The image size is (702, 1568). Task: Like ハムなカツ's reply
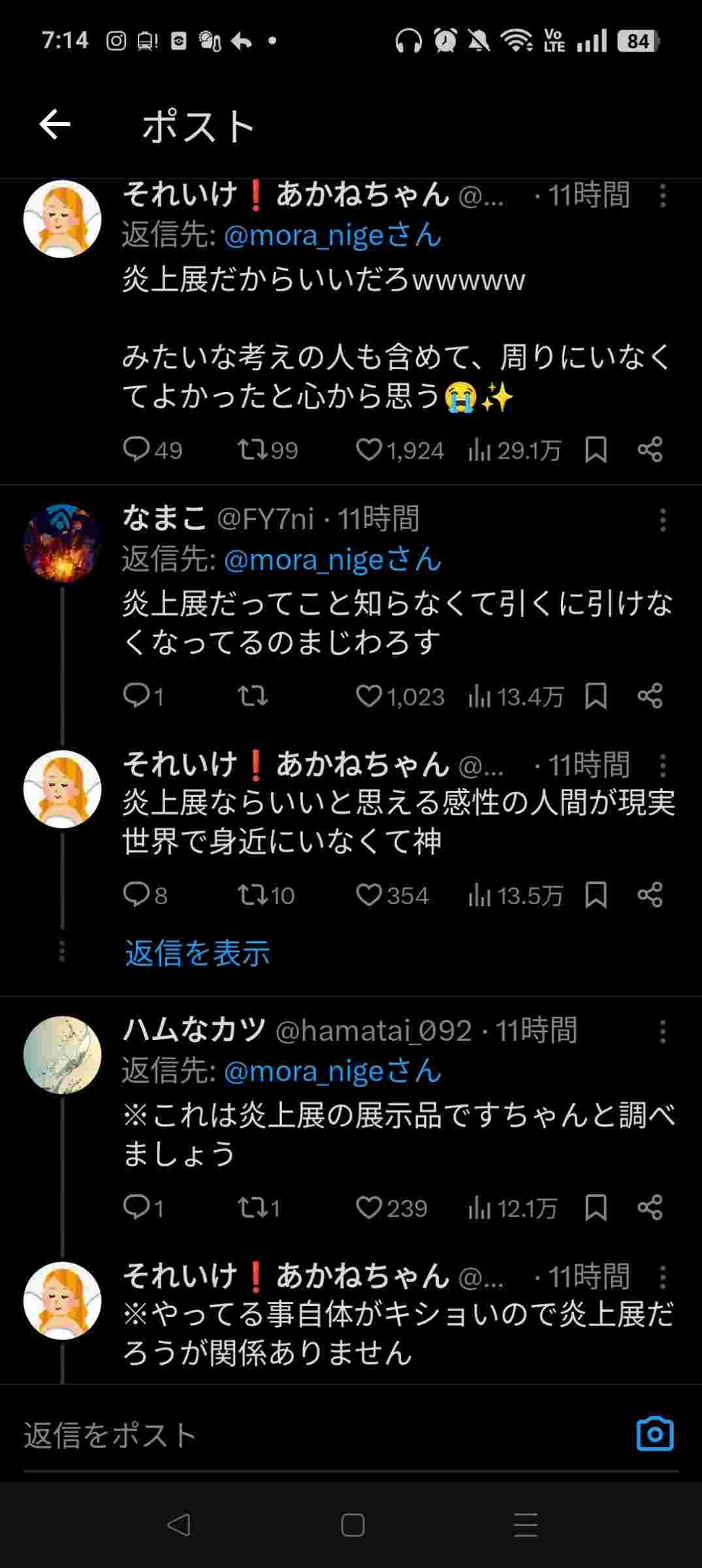[369, 1207]
